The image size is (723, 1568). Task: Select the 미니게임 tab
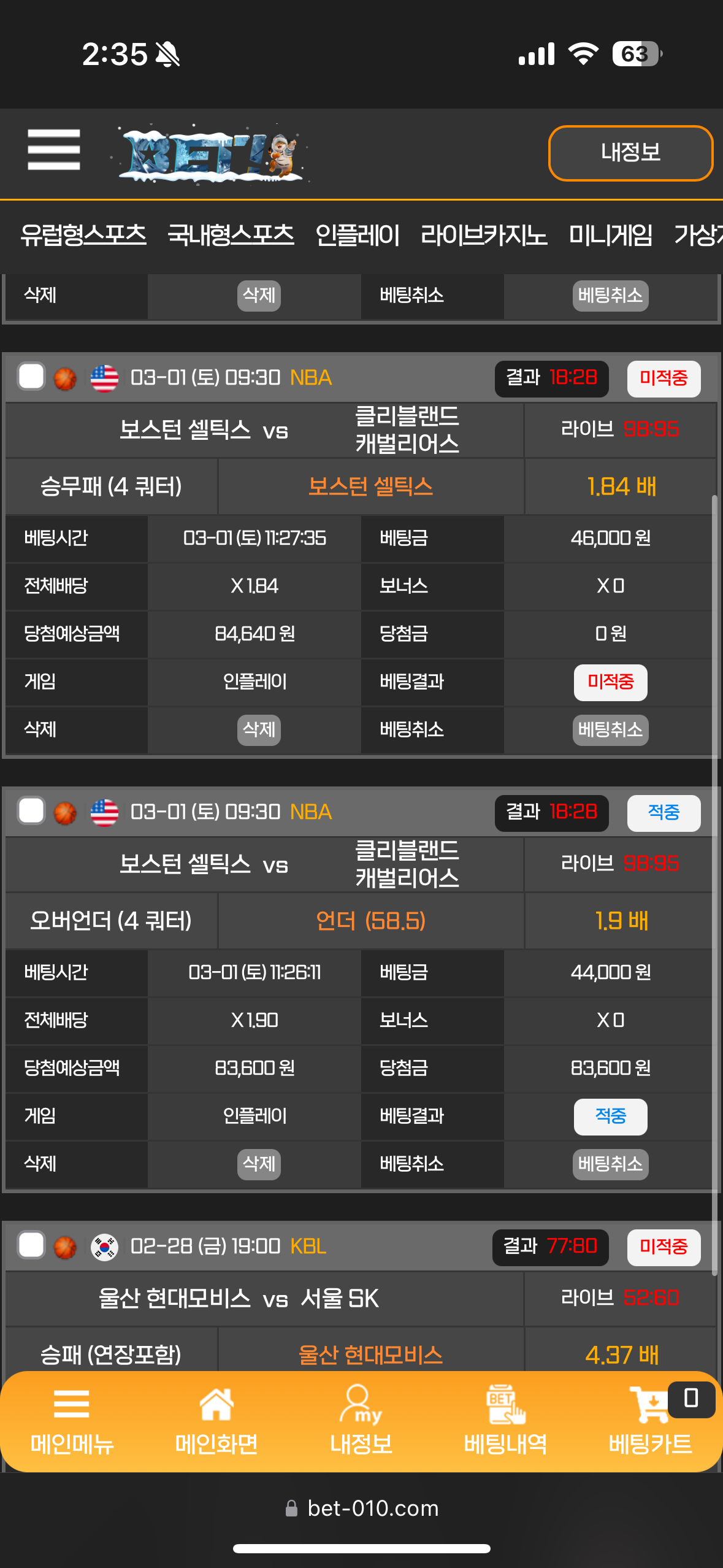click(611, 236)
